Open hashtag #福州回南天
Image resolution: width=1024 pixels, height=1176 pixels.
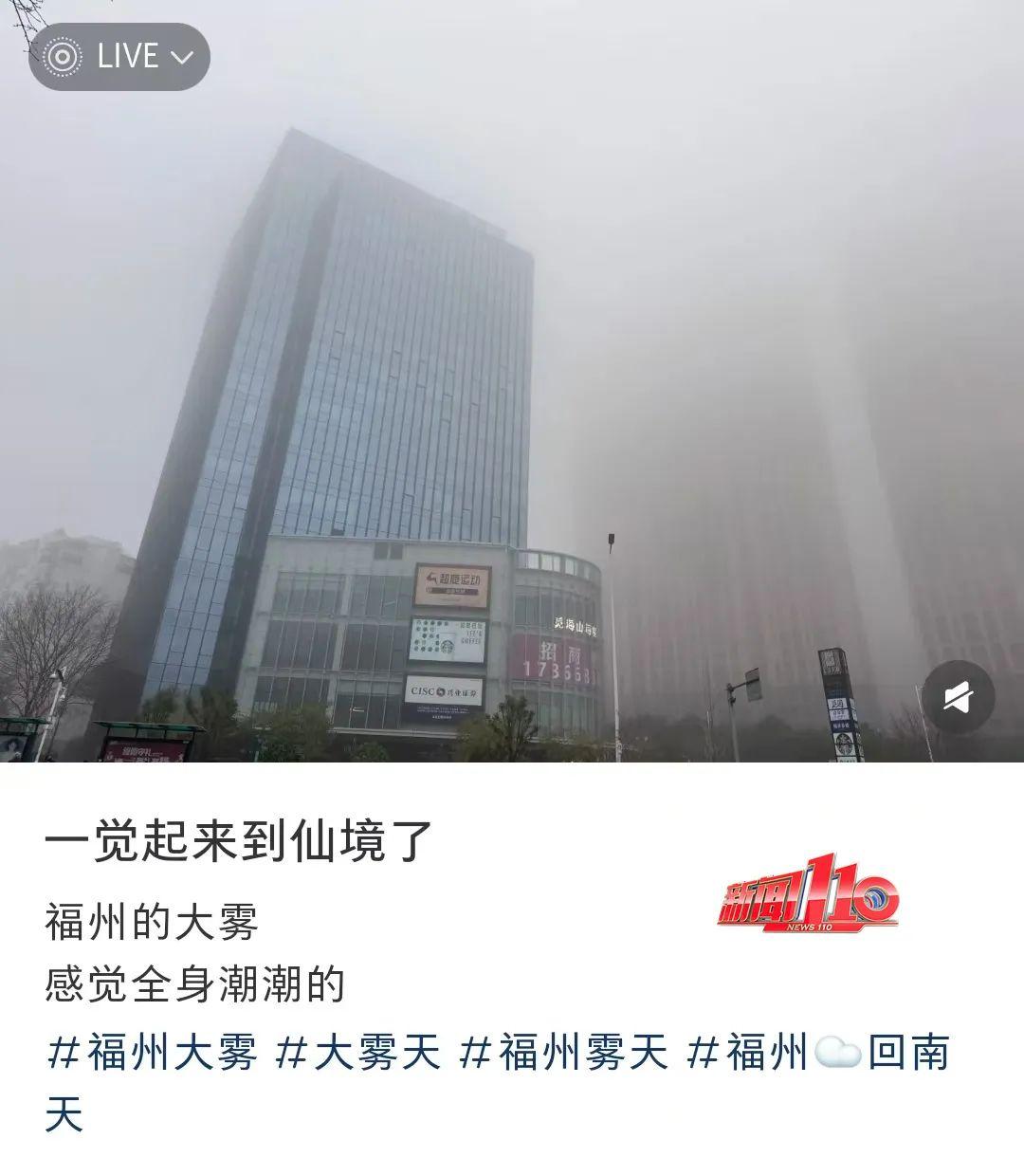tap(817, 1054)
